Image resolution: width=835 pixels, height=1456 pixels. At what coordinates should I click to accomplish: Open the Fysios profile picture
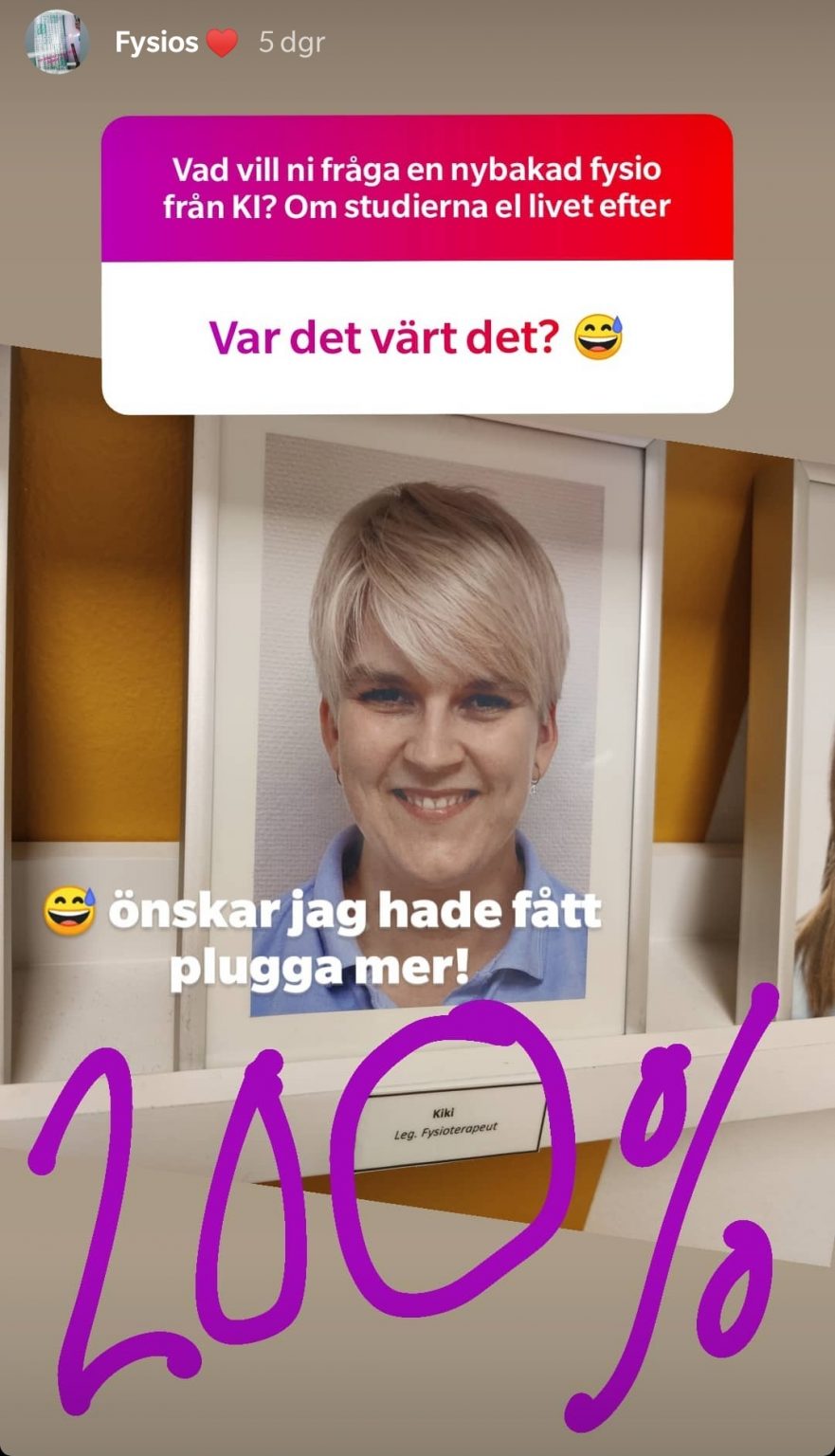[x=57, y=43]
